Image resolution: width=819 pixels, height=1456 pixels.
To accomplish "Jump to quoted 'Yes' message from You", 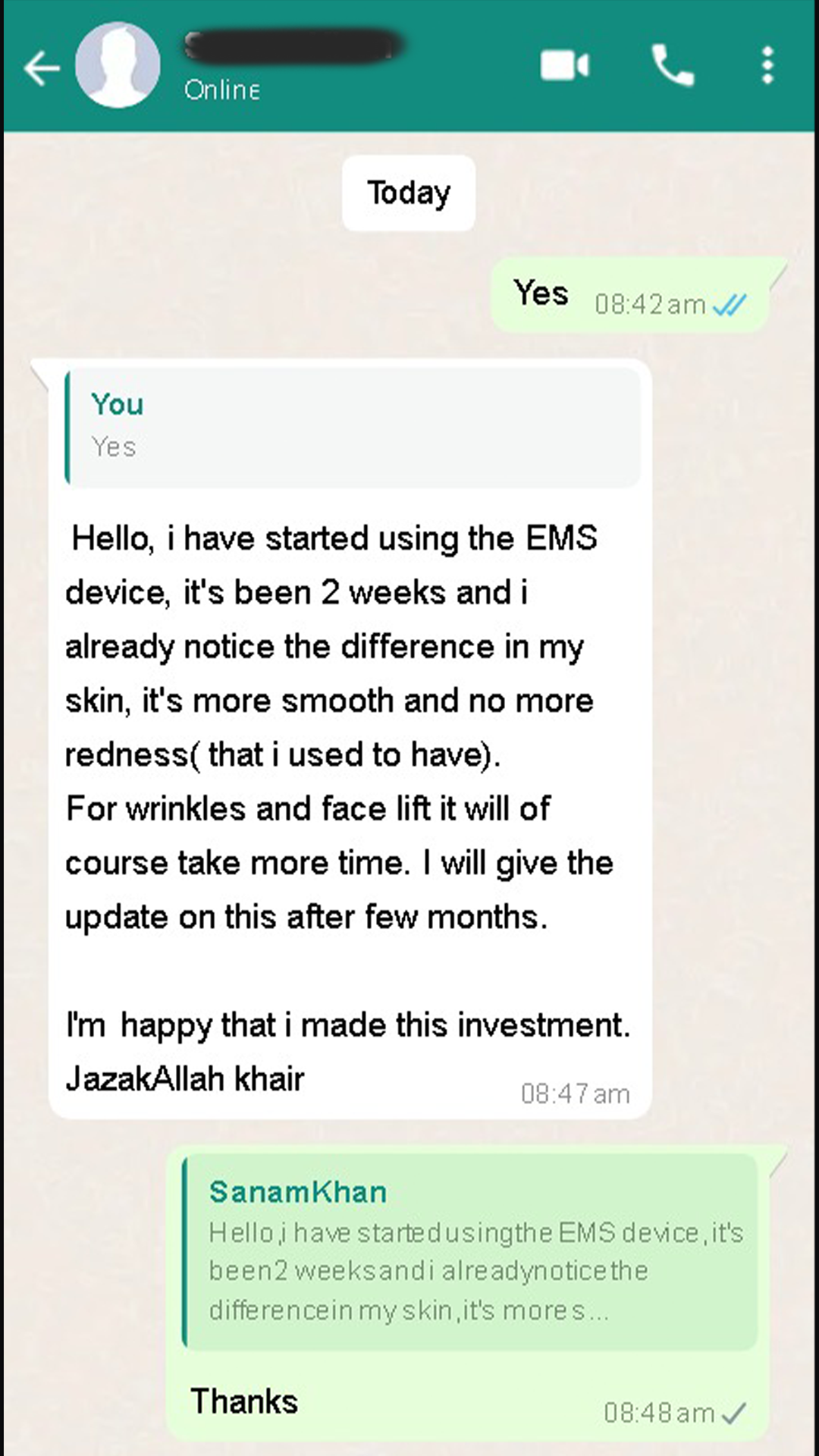I will click(x=353, y=426).
